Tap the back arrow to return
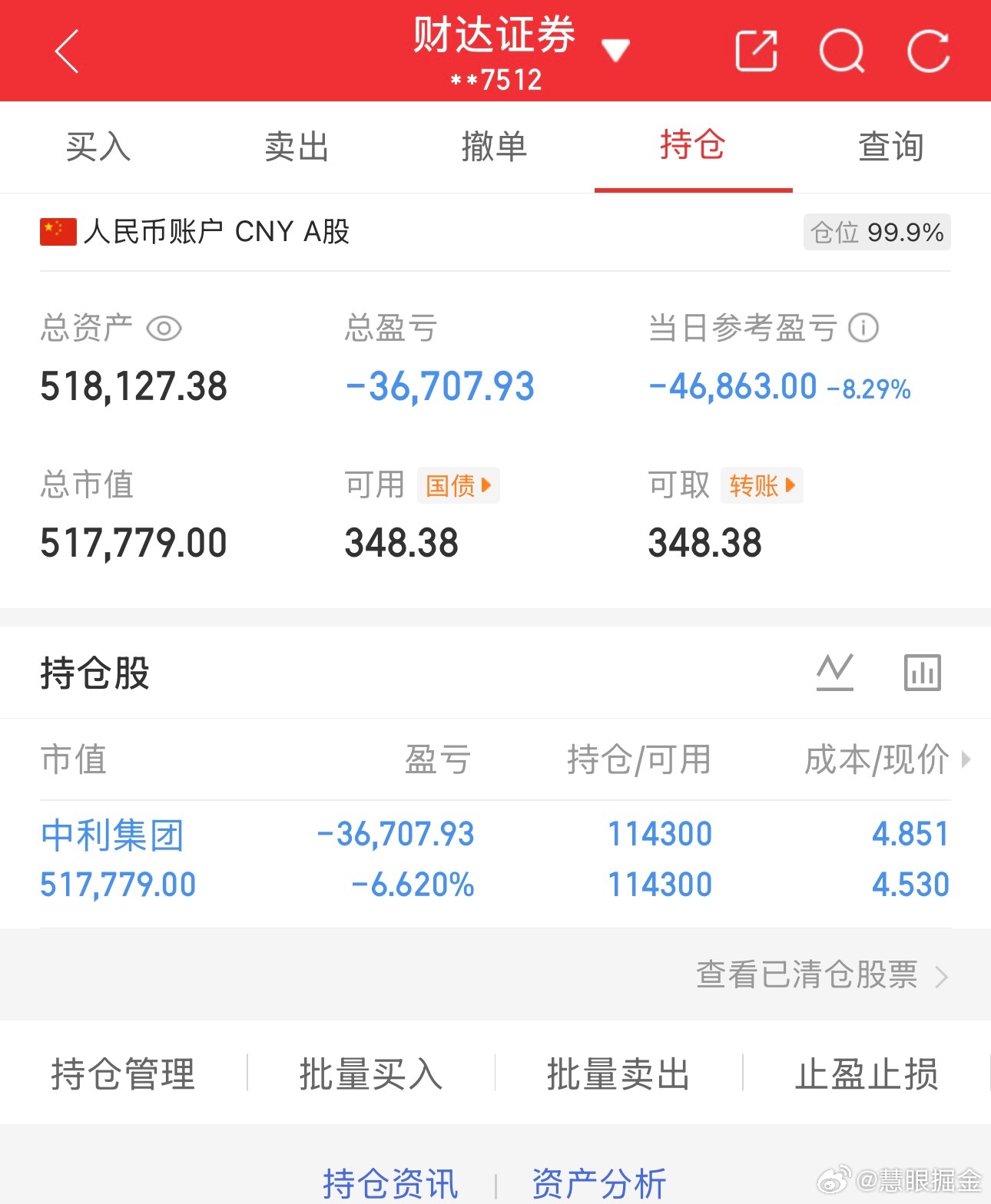Screen dimensions: 991x1204 (x=66, y=51)
